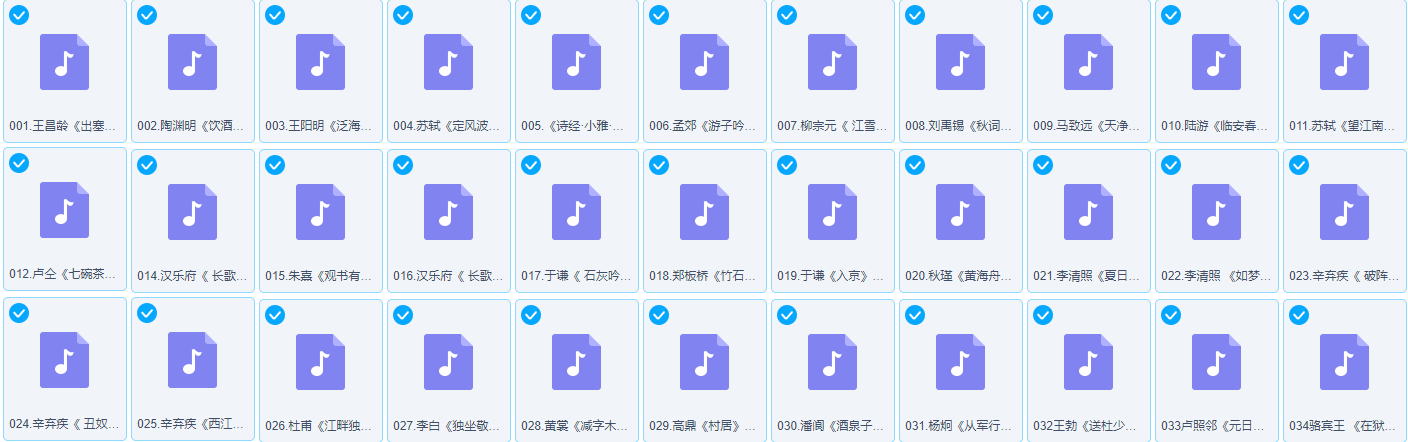Open audio file 017.于谦《石灰吟》
The image size is (1408, 442).
pyautogui.click(x=577, y=212)
